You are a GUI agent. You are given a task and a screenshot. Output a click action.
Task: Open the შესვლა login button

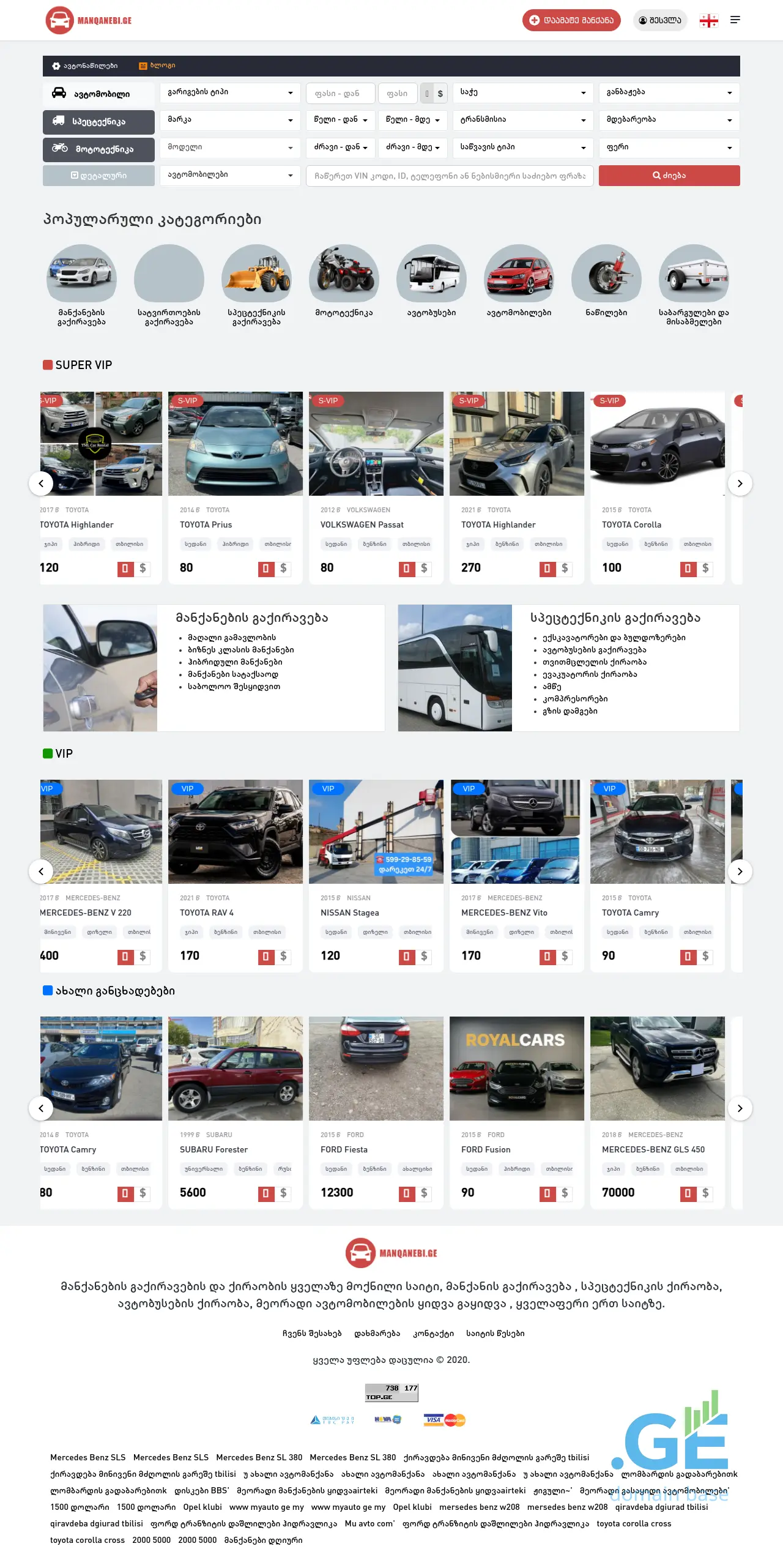coord(660,20)
